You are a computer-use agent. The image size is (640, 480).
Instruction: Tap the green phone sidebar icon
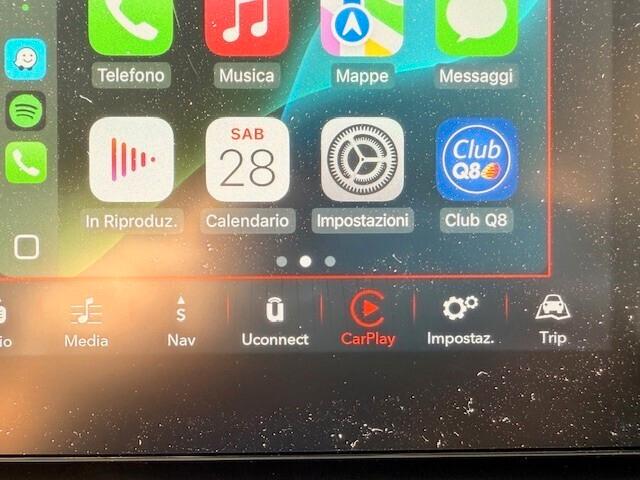coord(25,162)
